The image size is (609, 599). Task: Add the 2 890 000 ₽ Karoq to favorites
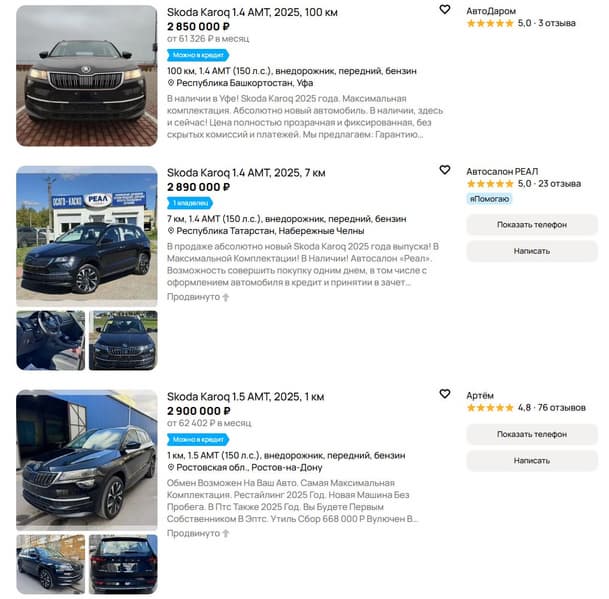click(444, 170)
